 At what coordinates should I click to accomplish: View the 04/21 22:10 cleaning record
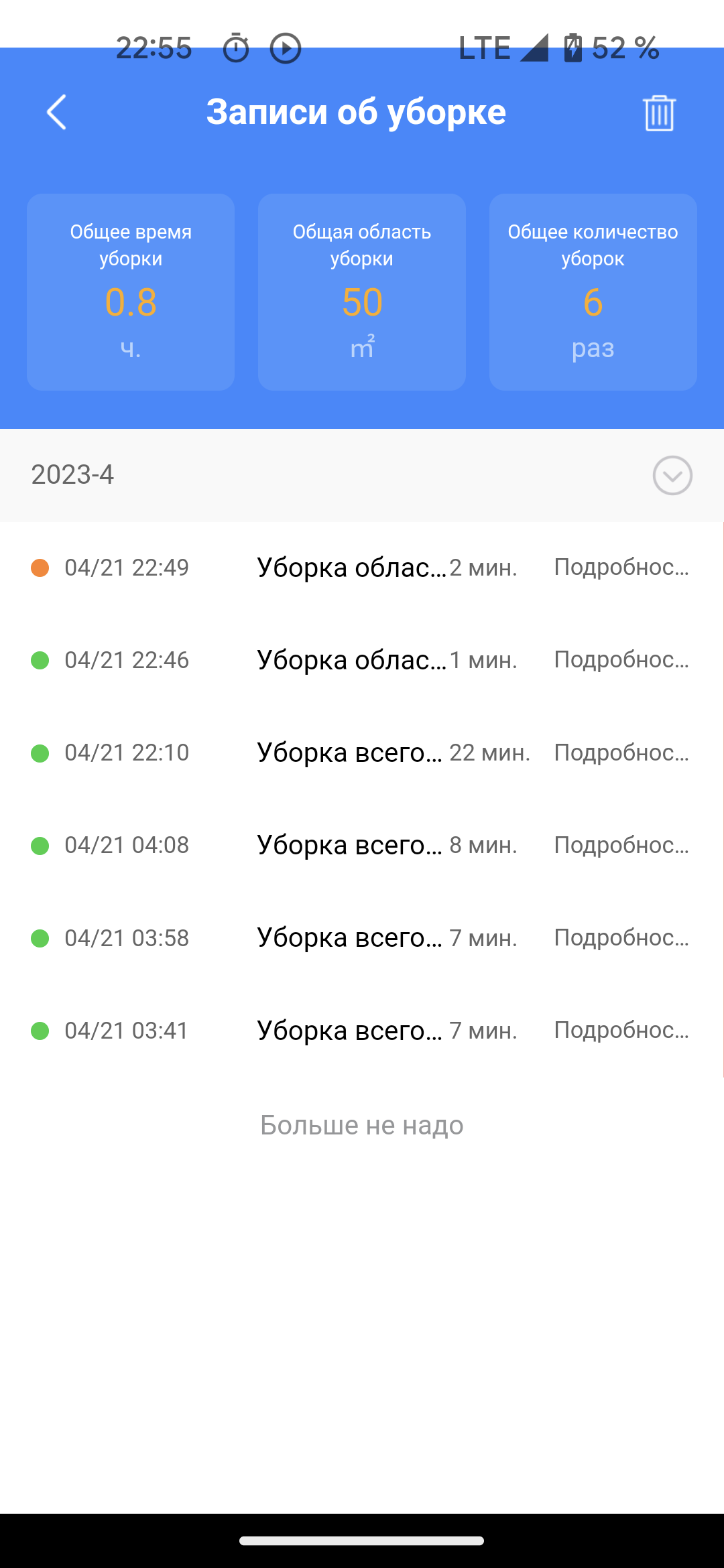click(361, 753)
